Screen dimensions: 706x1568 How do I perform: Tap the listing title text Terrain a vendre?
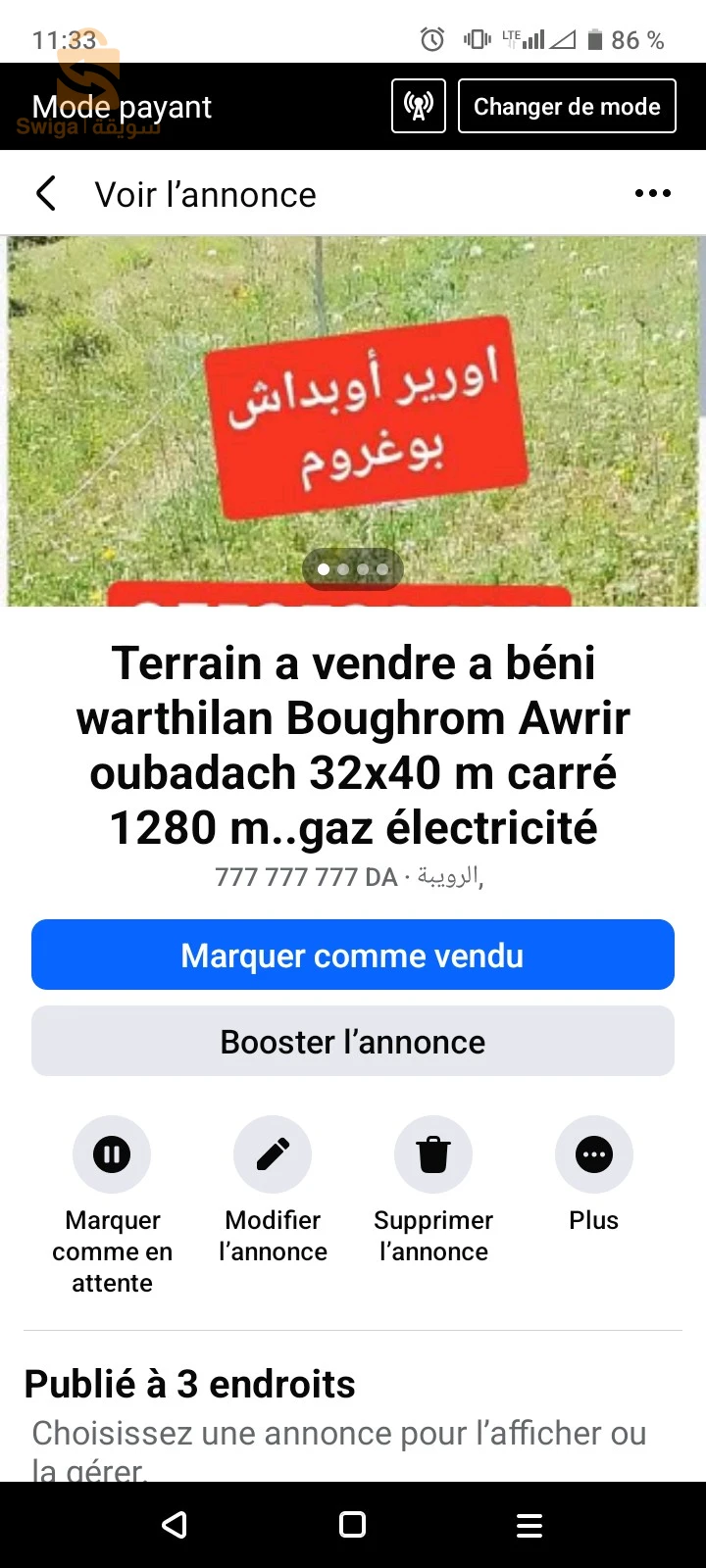(353, 745)
